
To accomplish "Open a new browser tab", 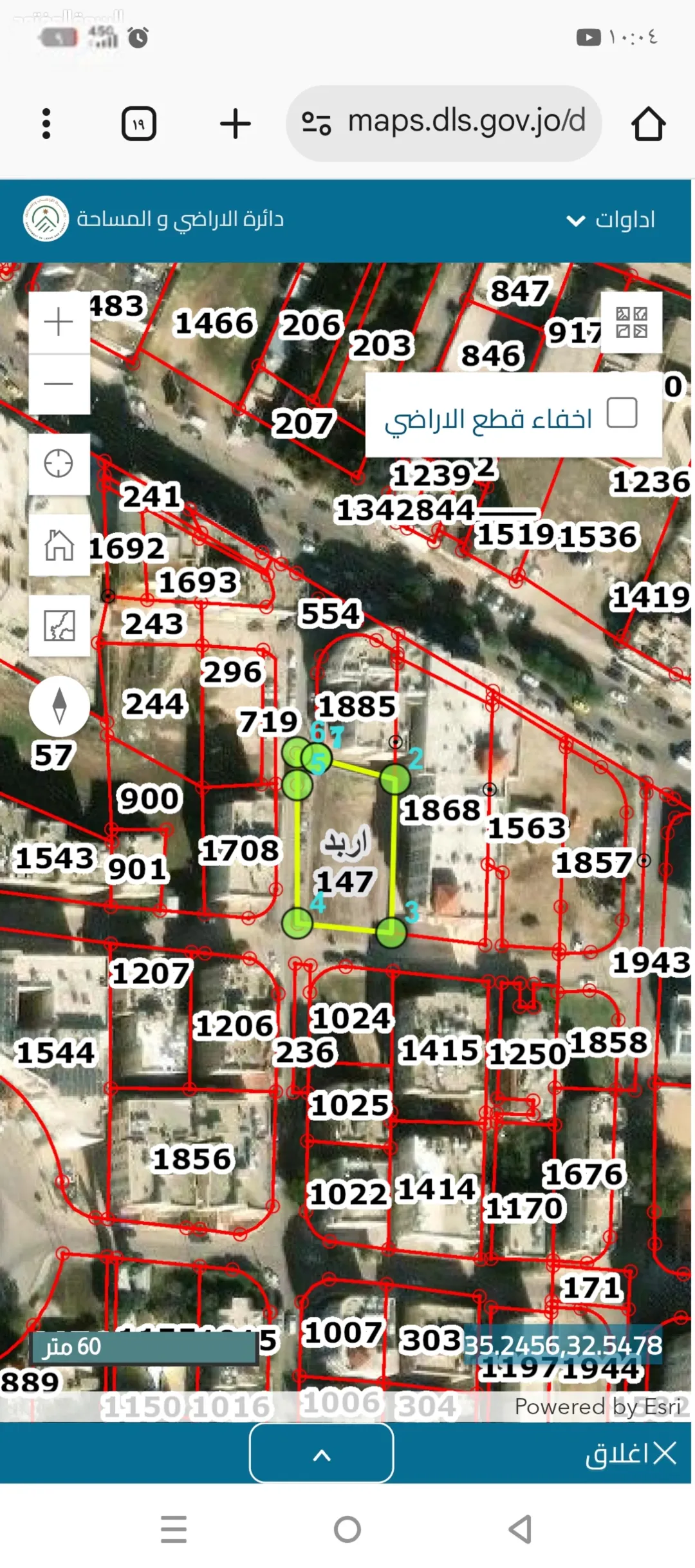I will (x=236, y=124).
